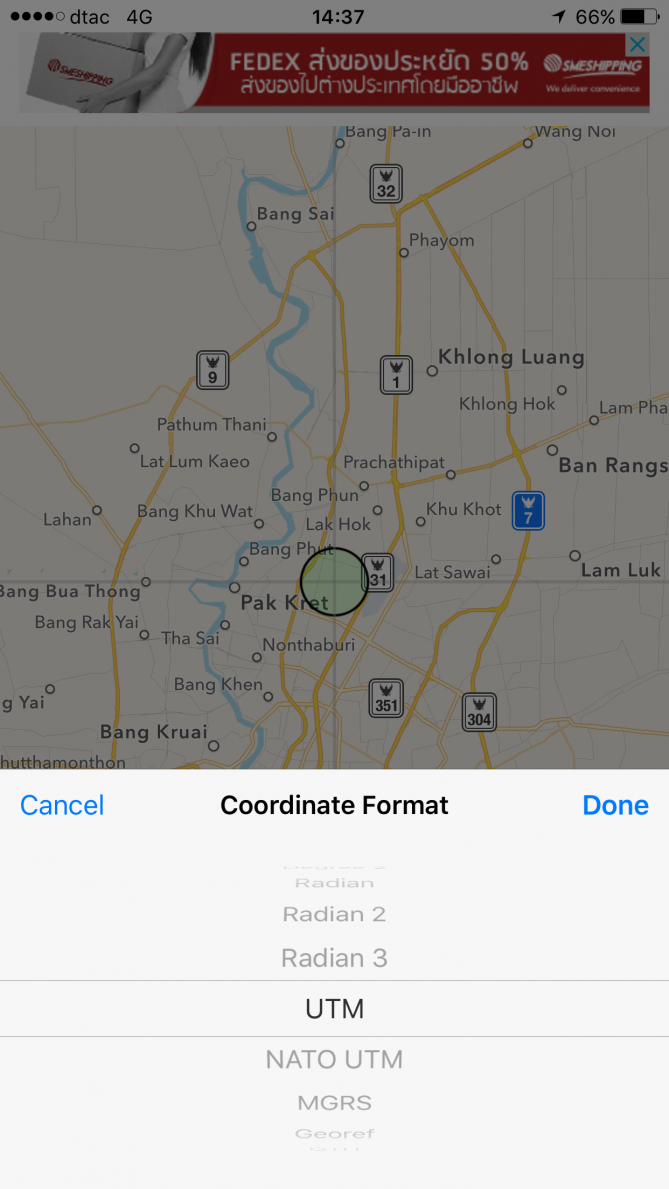
Task: Pick Radian 2 format option
Action: (x=334, y=914)
